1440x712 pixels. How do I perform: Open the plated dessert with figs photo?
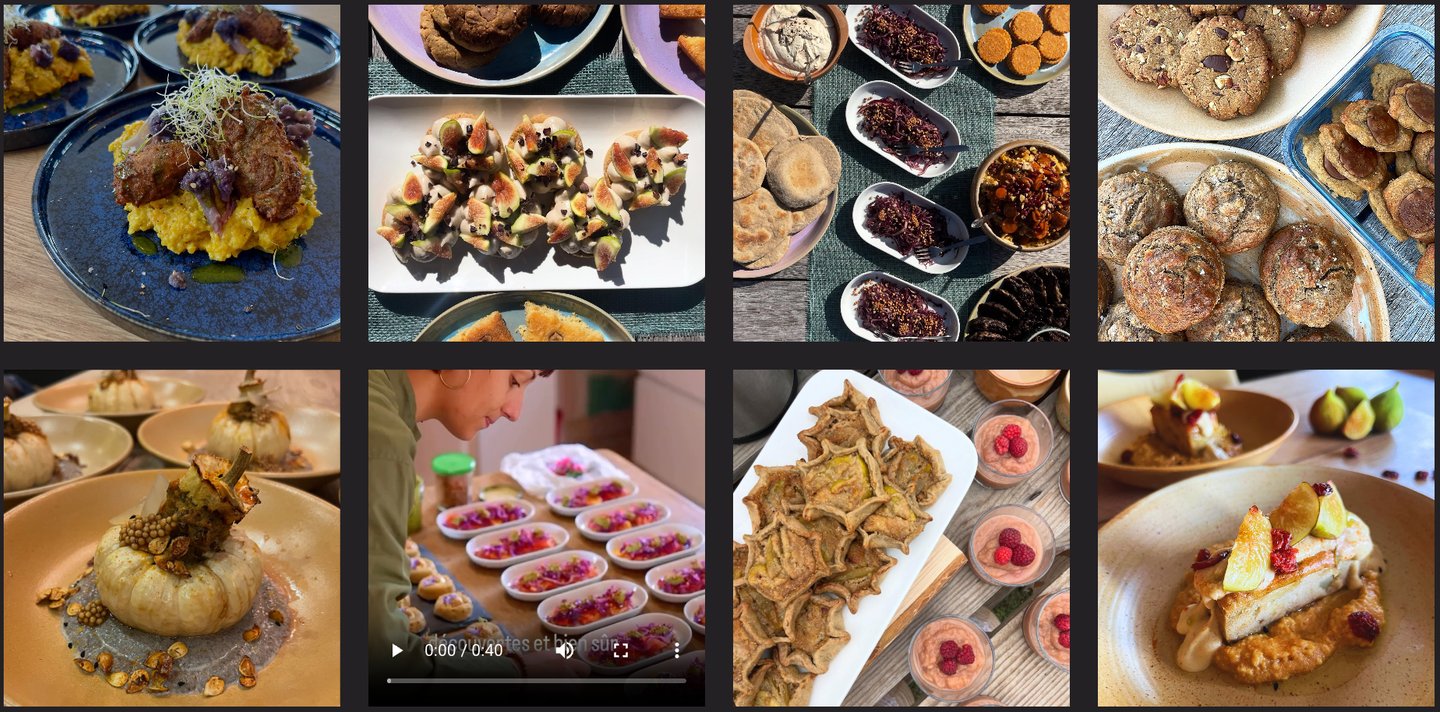[x=1266, y=538]
